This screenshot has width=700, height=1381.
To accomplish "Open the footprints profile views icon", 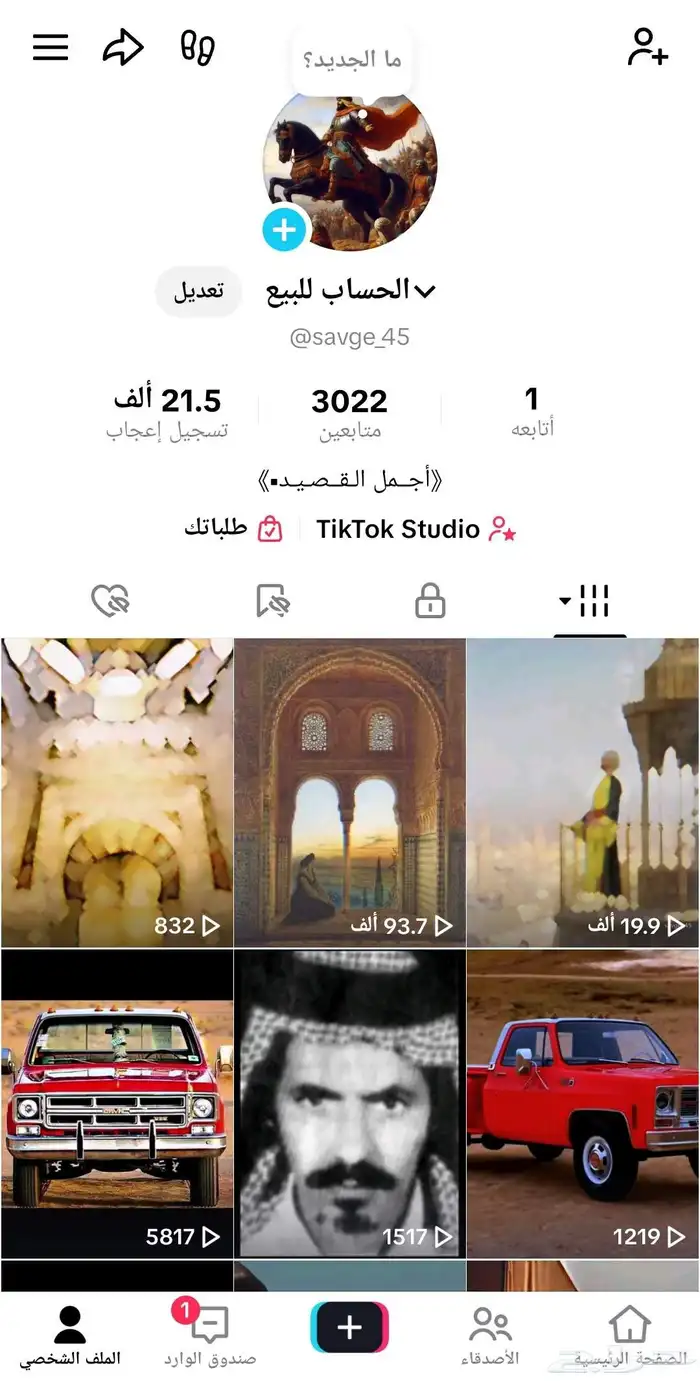I will click(197, 47).
